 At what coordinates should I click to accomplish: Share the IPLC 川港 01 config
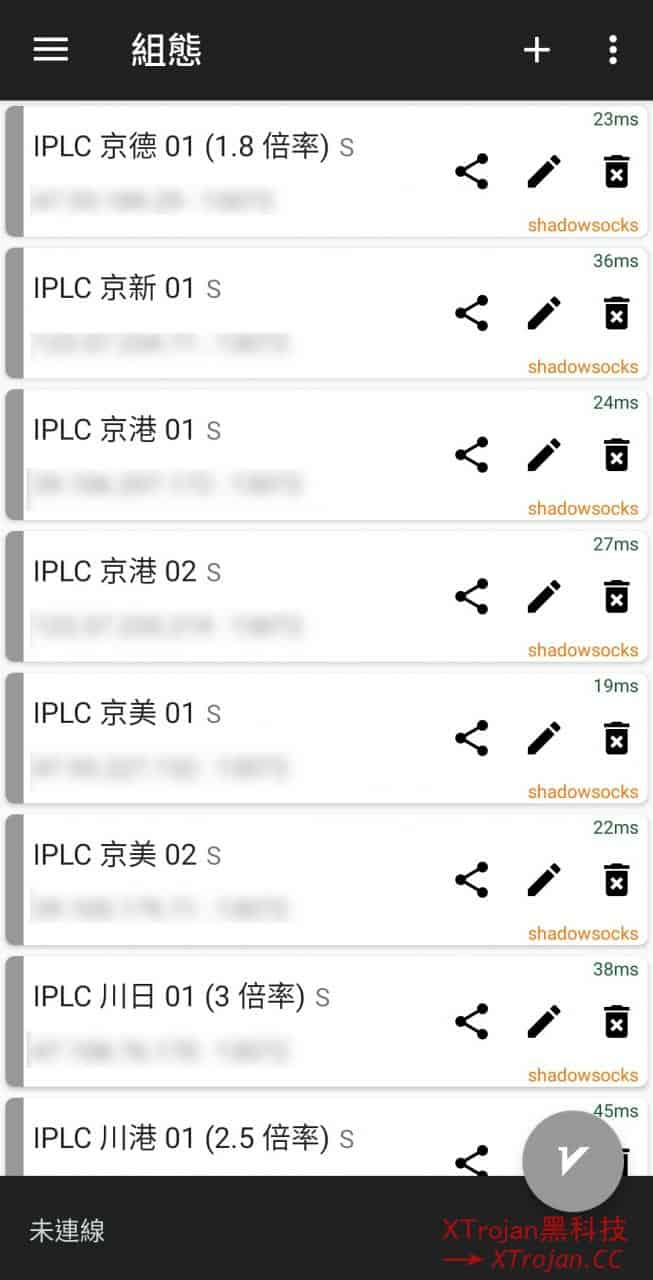click(471, 1162)
